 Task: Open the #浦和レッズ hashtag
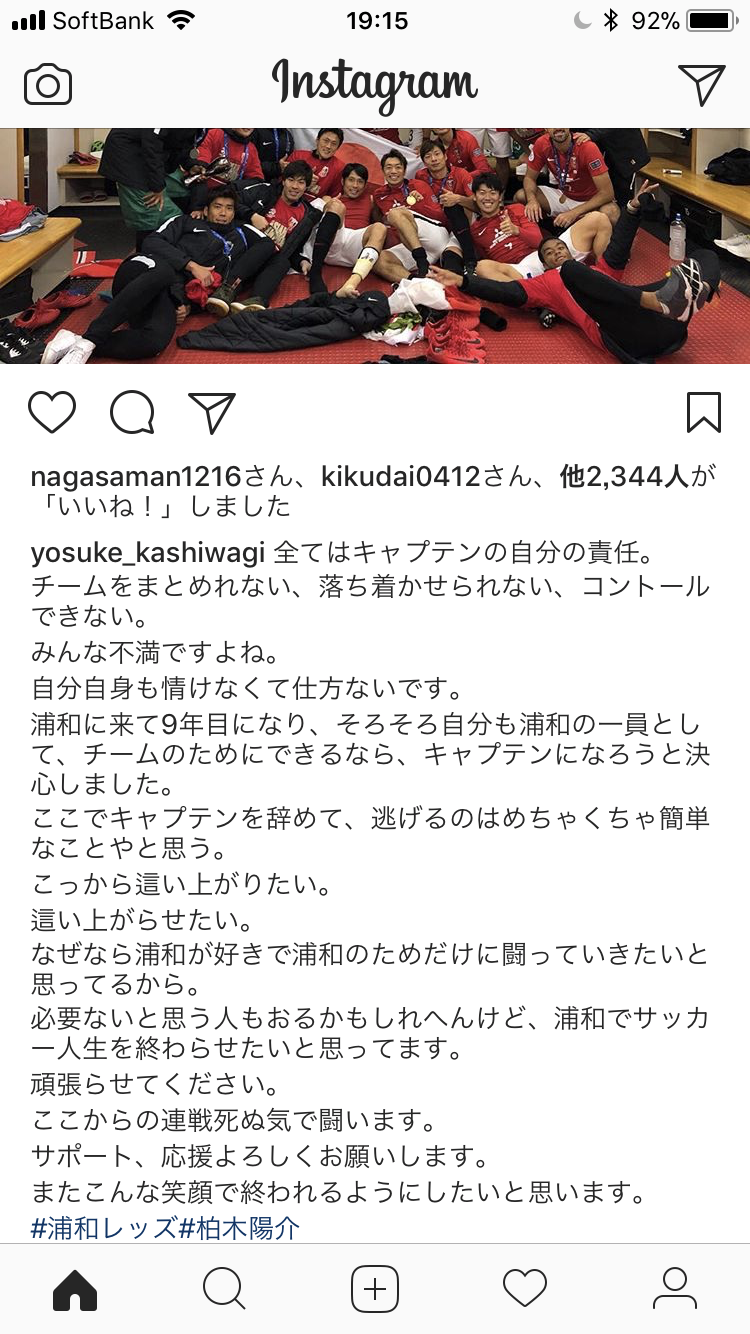(x=104, y=1228)
